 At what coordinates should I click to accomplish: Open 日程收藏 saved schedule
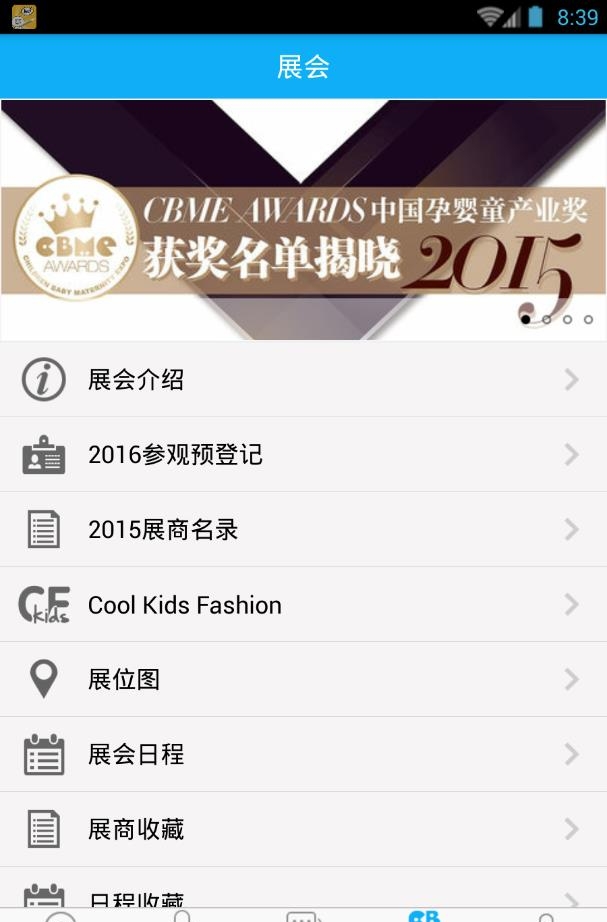coord(303,894)
